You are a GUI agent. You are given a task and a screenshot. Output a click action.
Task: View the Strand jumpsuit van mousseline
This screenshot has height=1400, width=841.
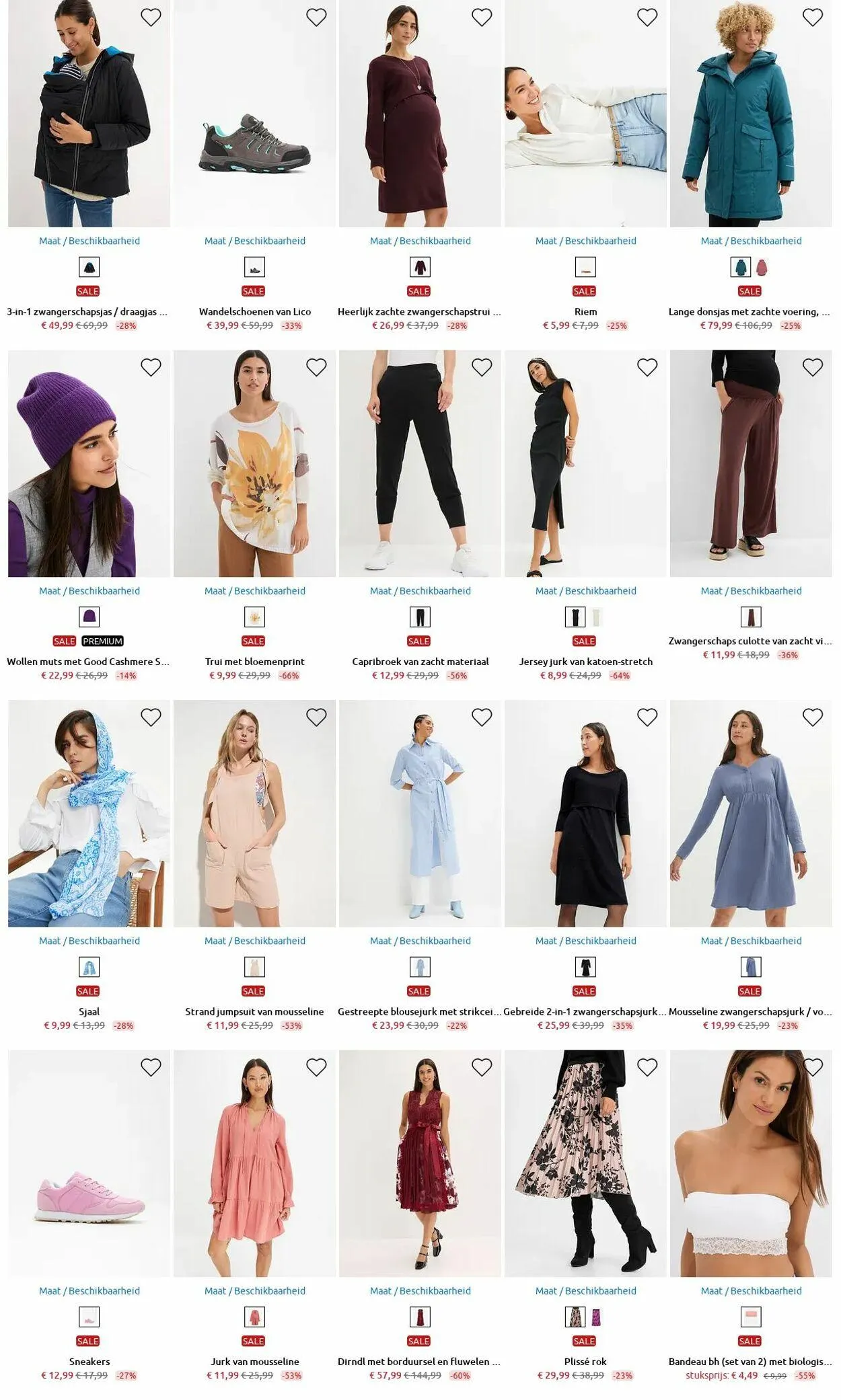(255, 1012)
